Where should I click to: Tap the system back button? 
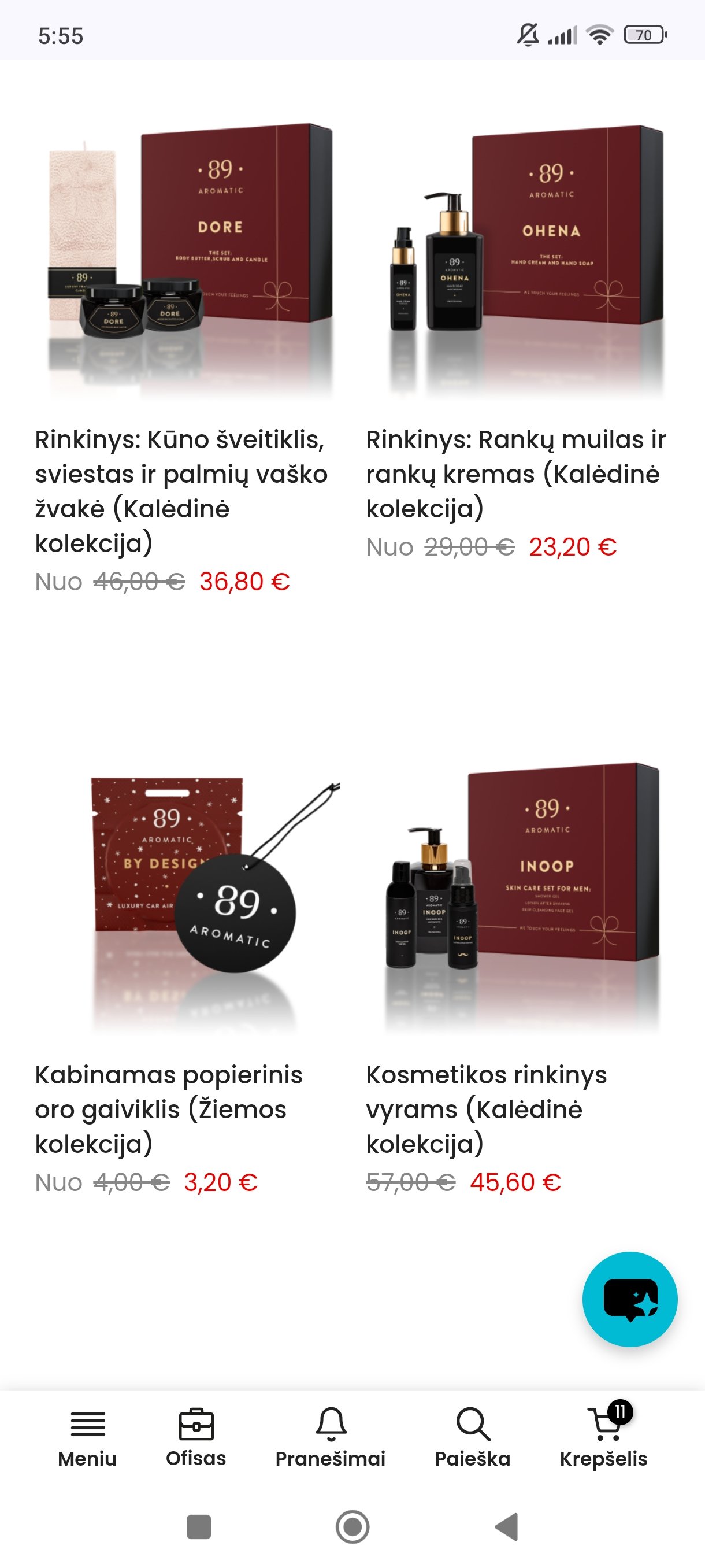click(506, 1526)
